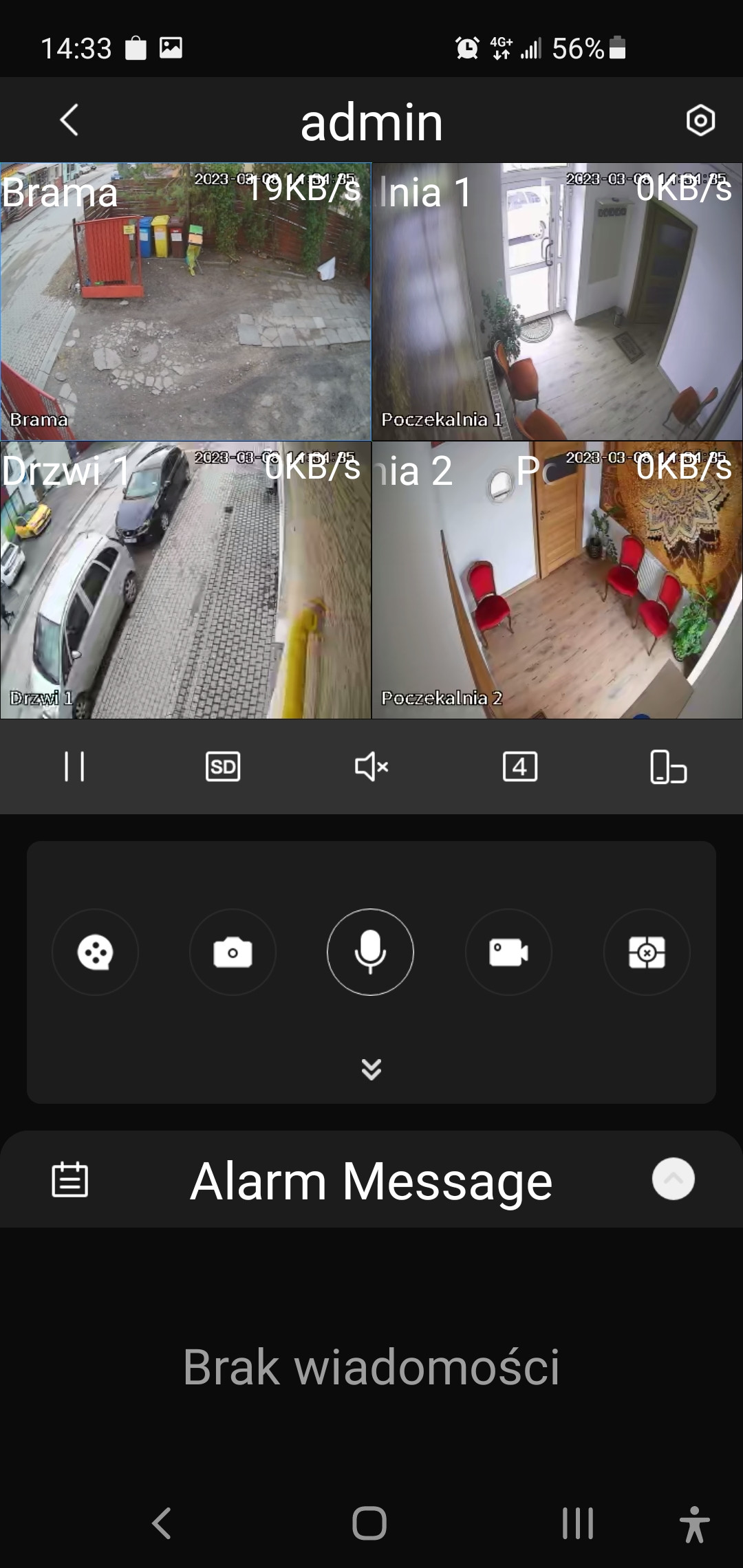Collapse the controls with the double-down chevron
The image size is (743, 1568).
tap(370, 1069)
